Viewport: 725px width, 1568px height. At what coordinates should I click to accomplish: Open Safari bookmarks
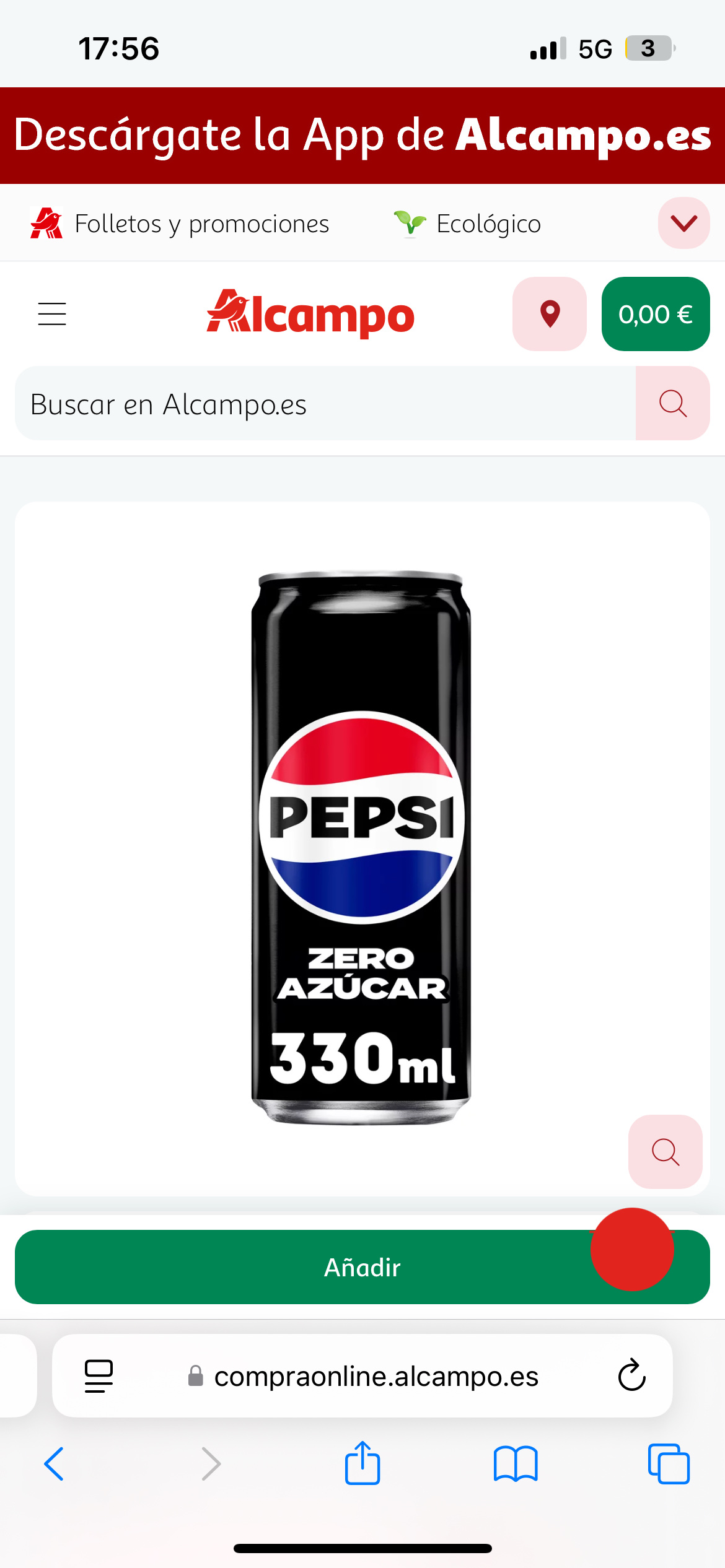point(516,1464)
